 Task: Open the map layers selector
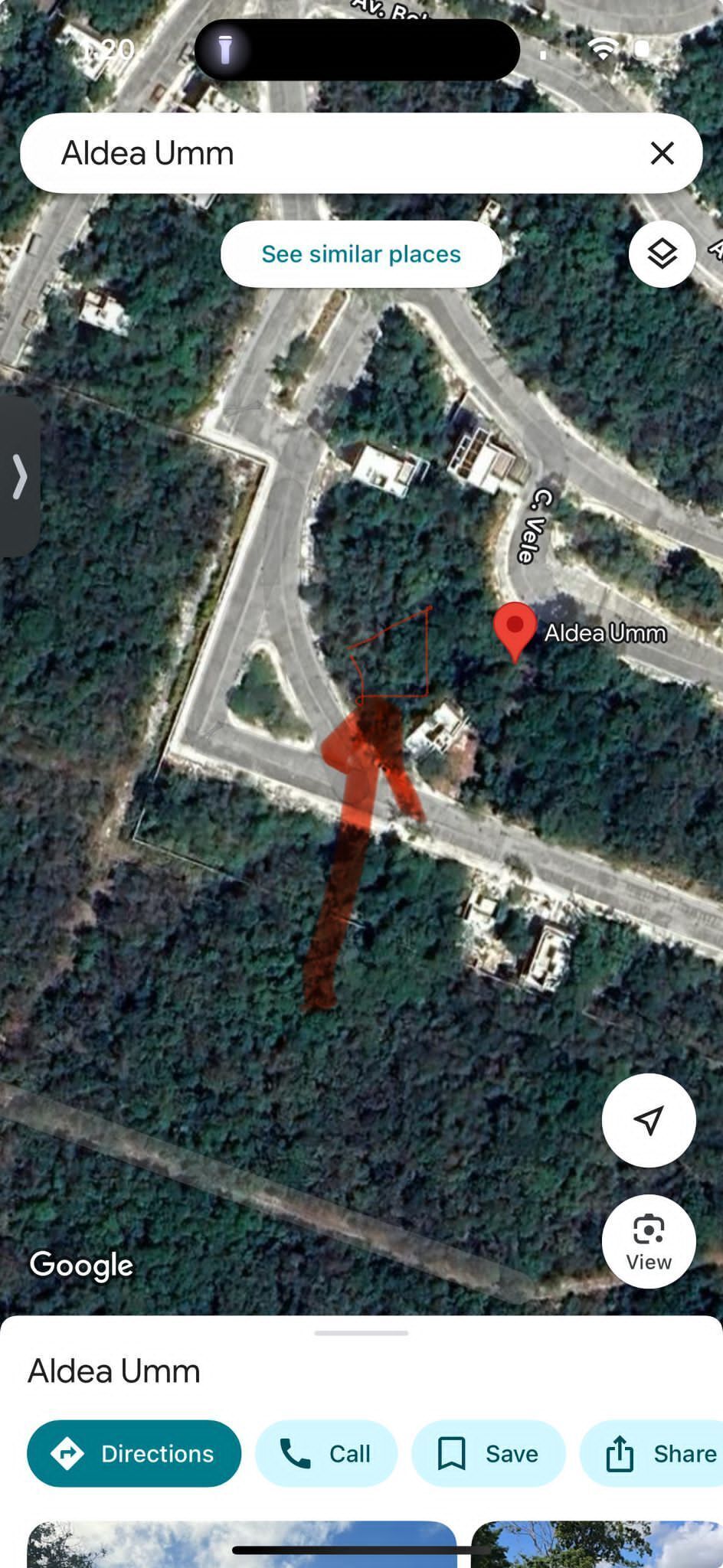(662, 254)
